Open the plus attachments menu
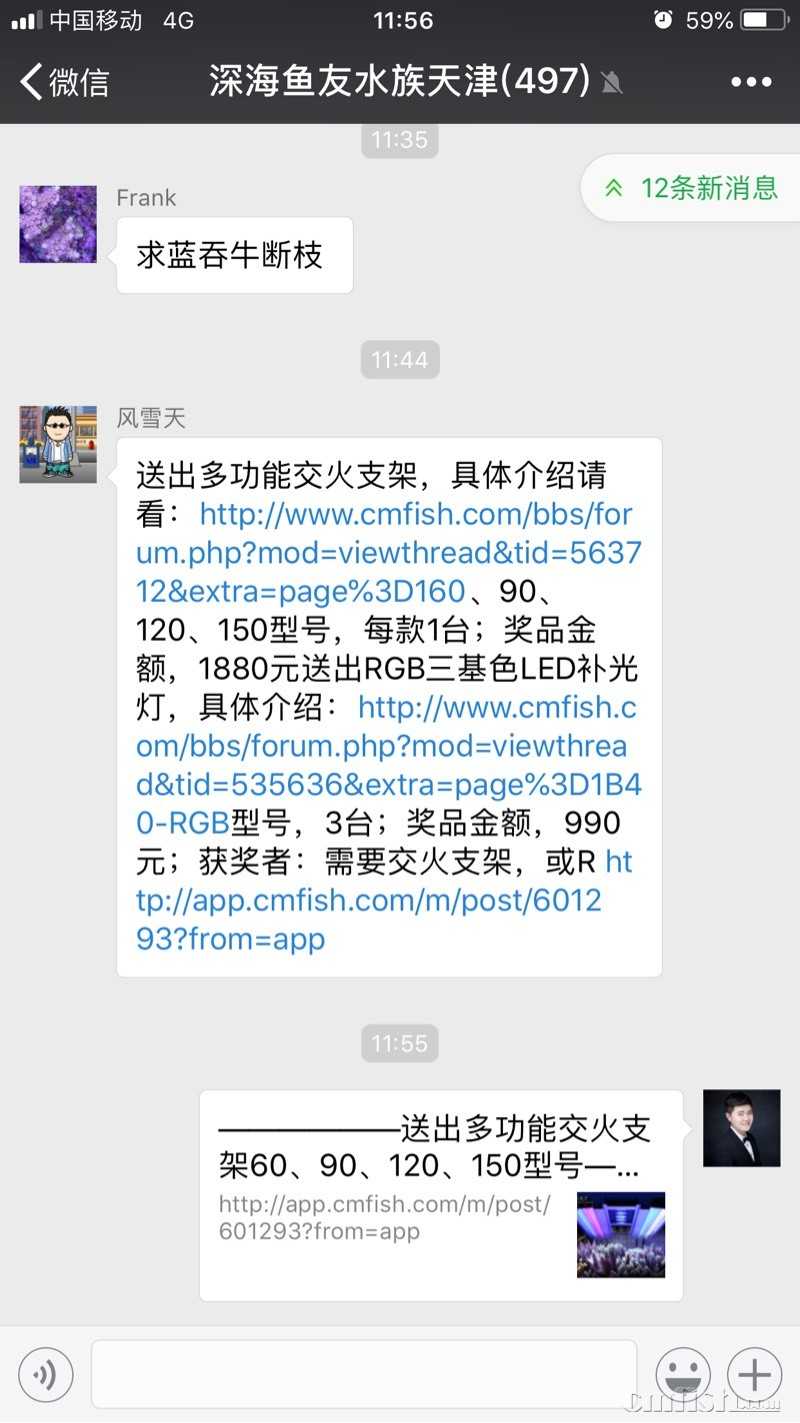Viewport: 800px width, 1423px height. pos(754,1375)
